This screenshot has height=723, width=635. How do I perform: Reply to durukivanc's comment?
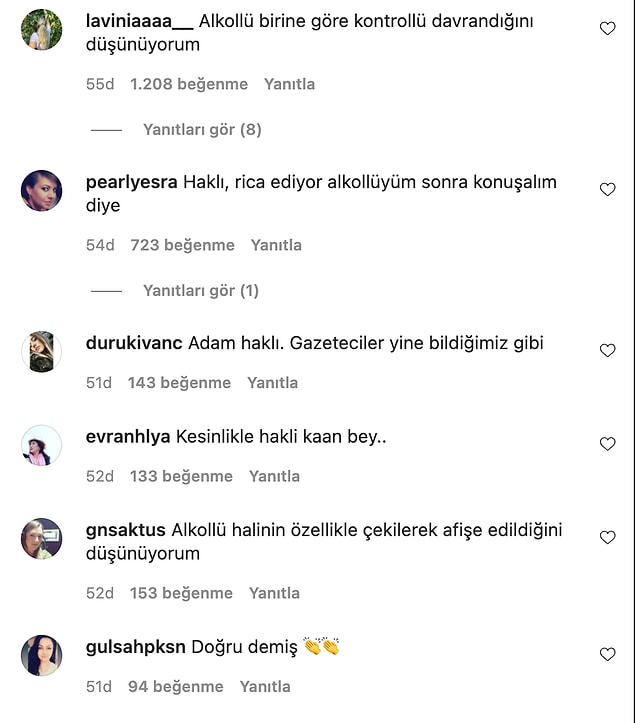tap(272, 383)
